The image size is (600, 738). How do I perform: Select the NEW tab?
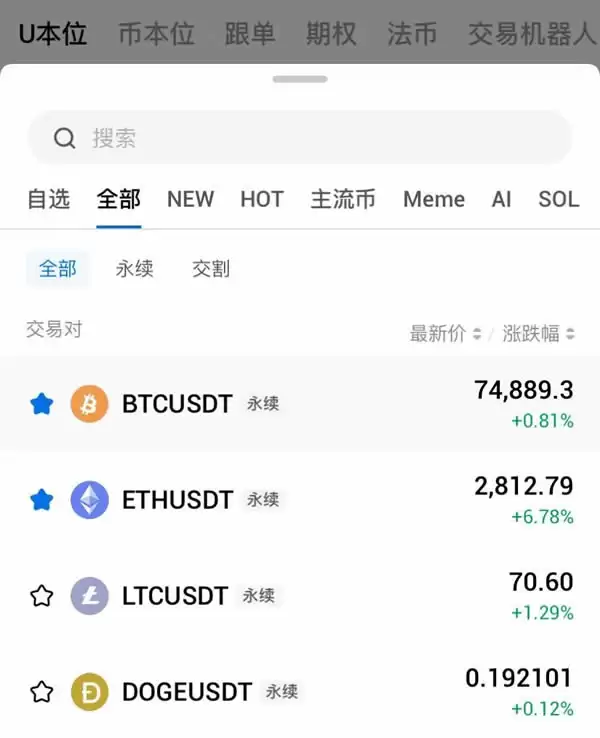tap(190, 199)
